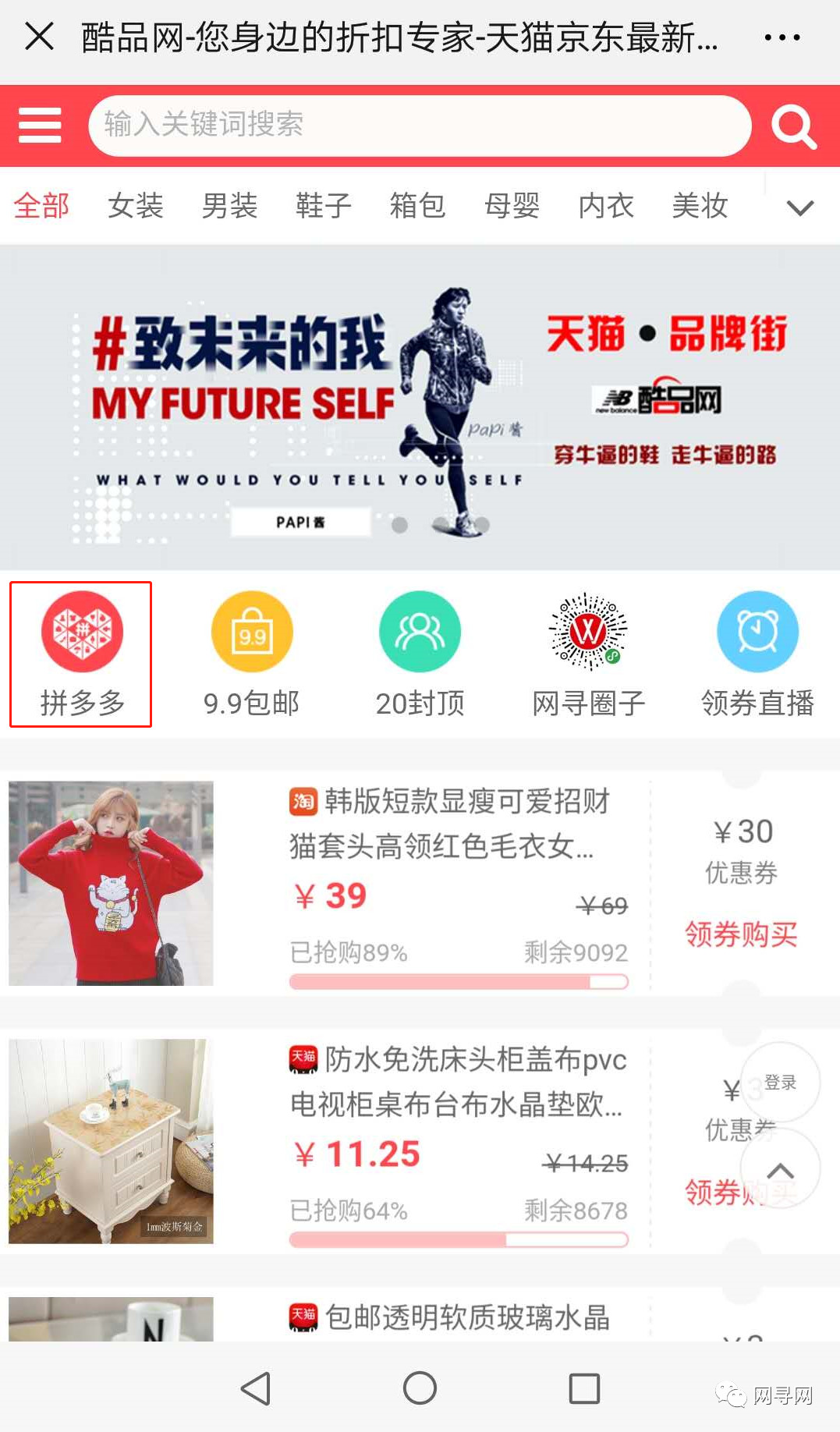The width and height of the screenshot is (840, 1432).
Task: Tap 领券购买 for the red sweater
Action: tap(741, 934)
